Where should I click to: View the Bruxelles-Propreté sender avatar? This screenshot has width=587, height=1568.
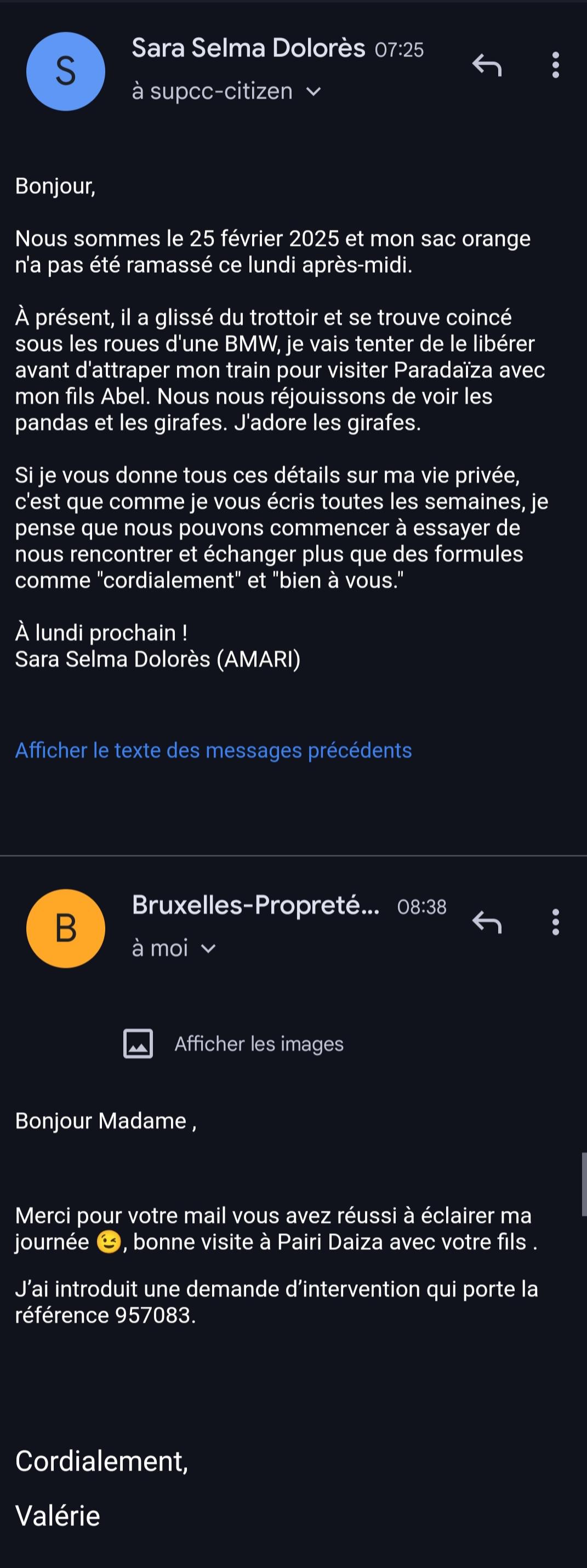(x=66, y=928)
